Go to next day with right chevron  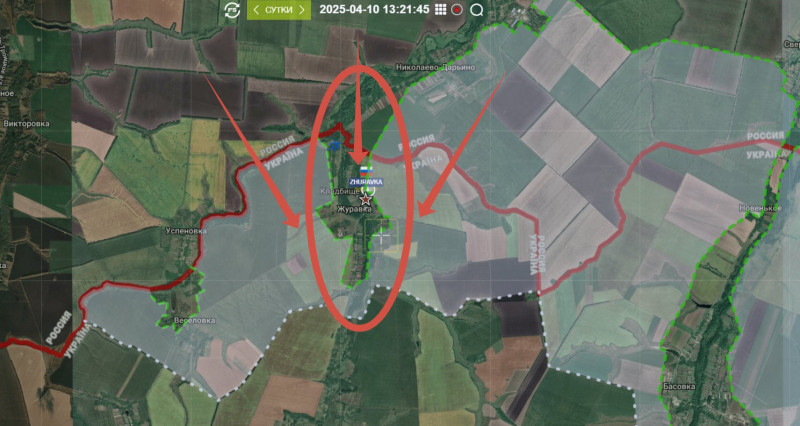tap(301, 10)
